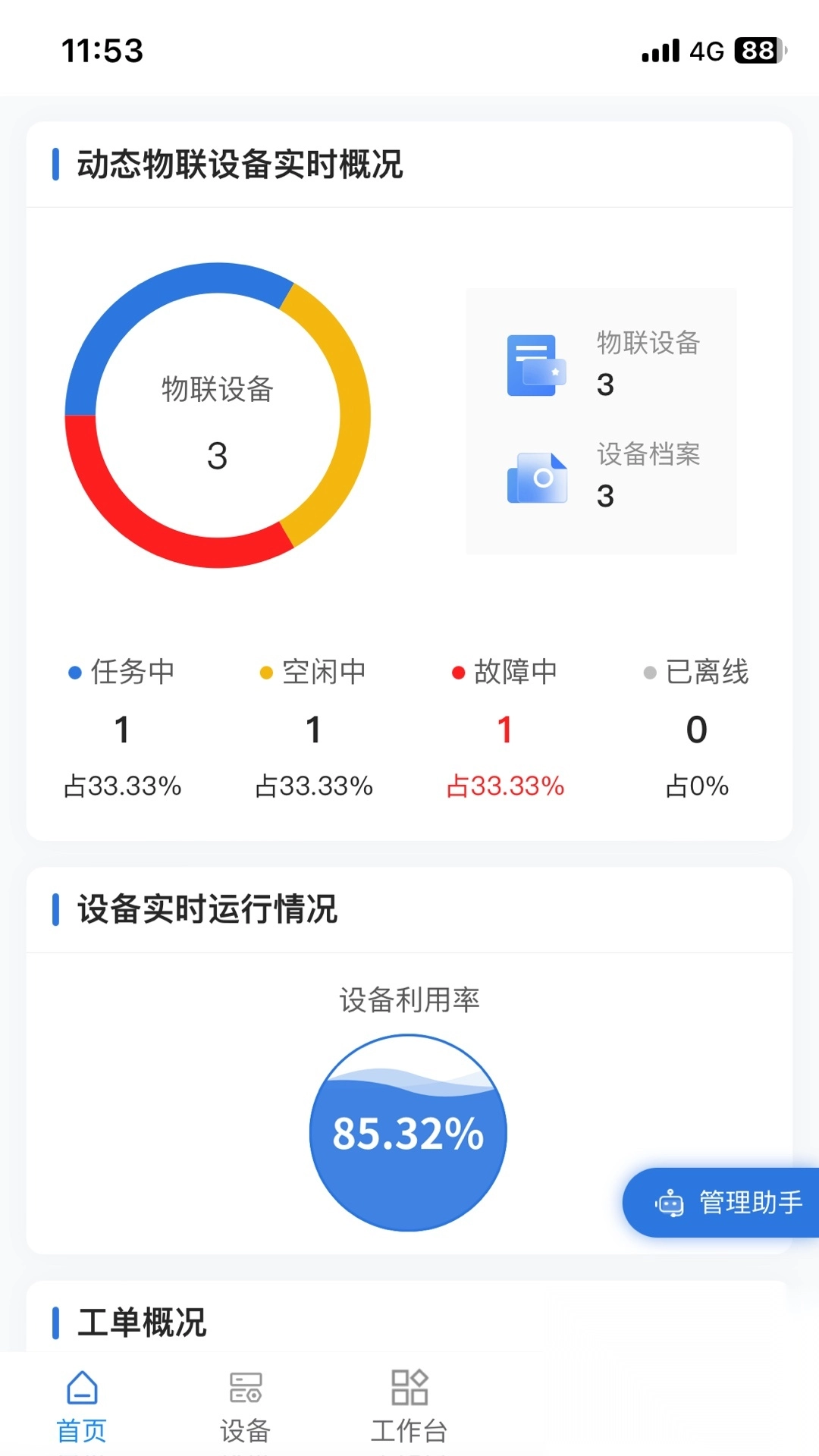Tap the red 故障中 legend dot
This screenshot has width=819, height=1456.
pos(457,672)
